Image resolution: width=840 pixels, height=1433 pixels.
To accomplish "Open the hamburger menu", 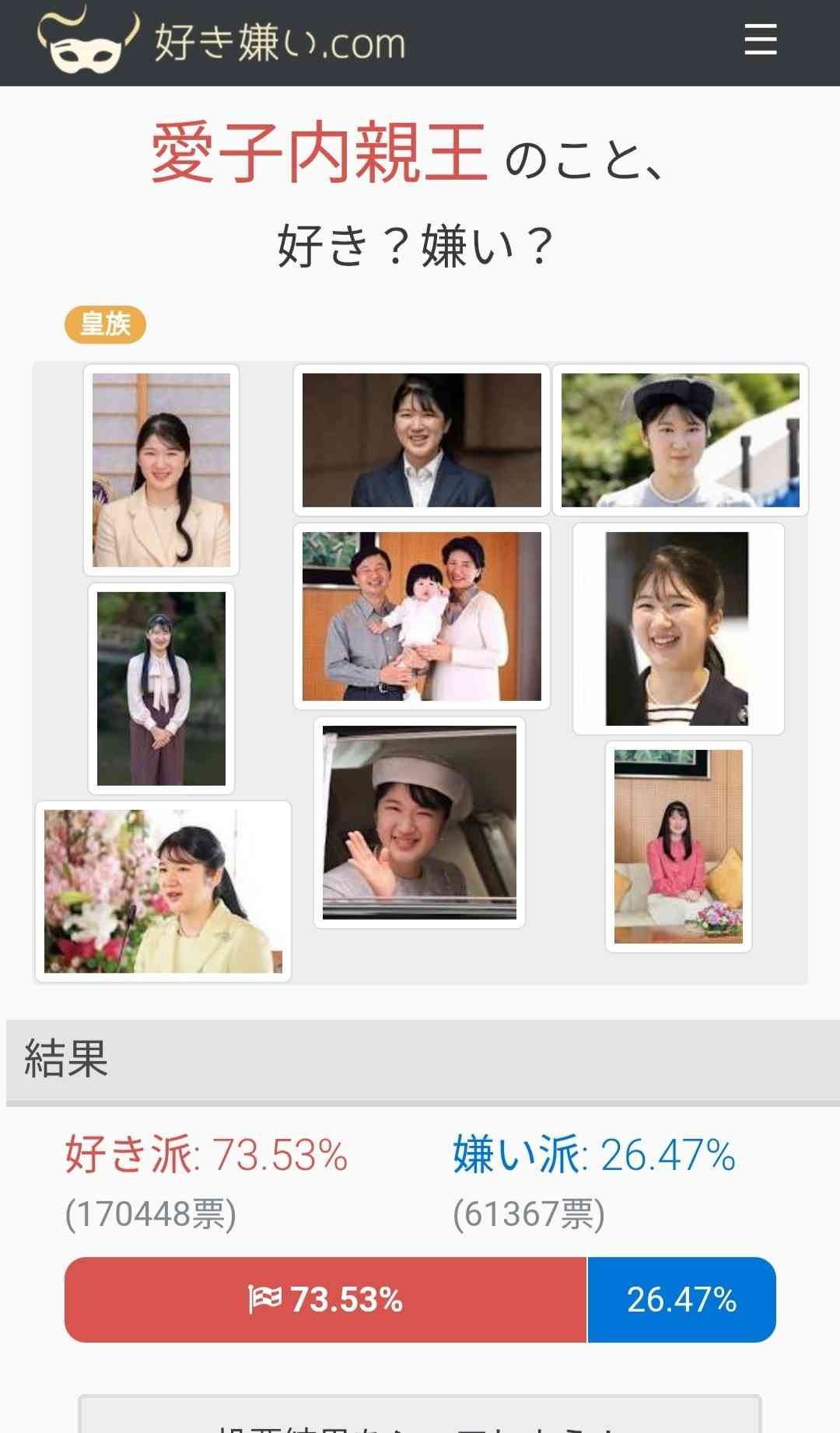I will click(760, 40).
